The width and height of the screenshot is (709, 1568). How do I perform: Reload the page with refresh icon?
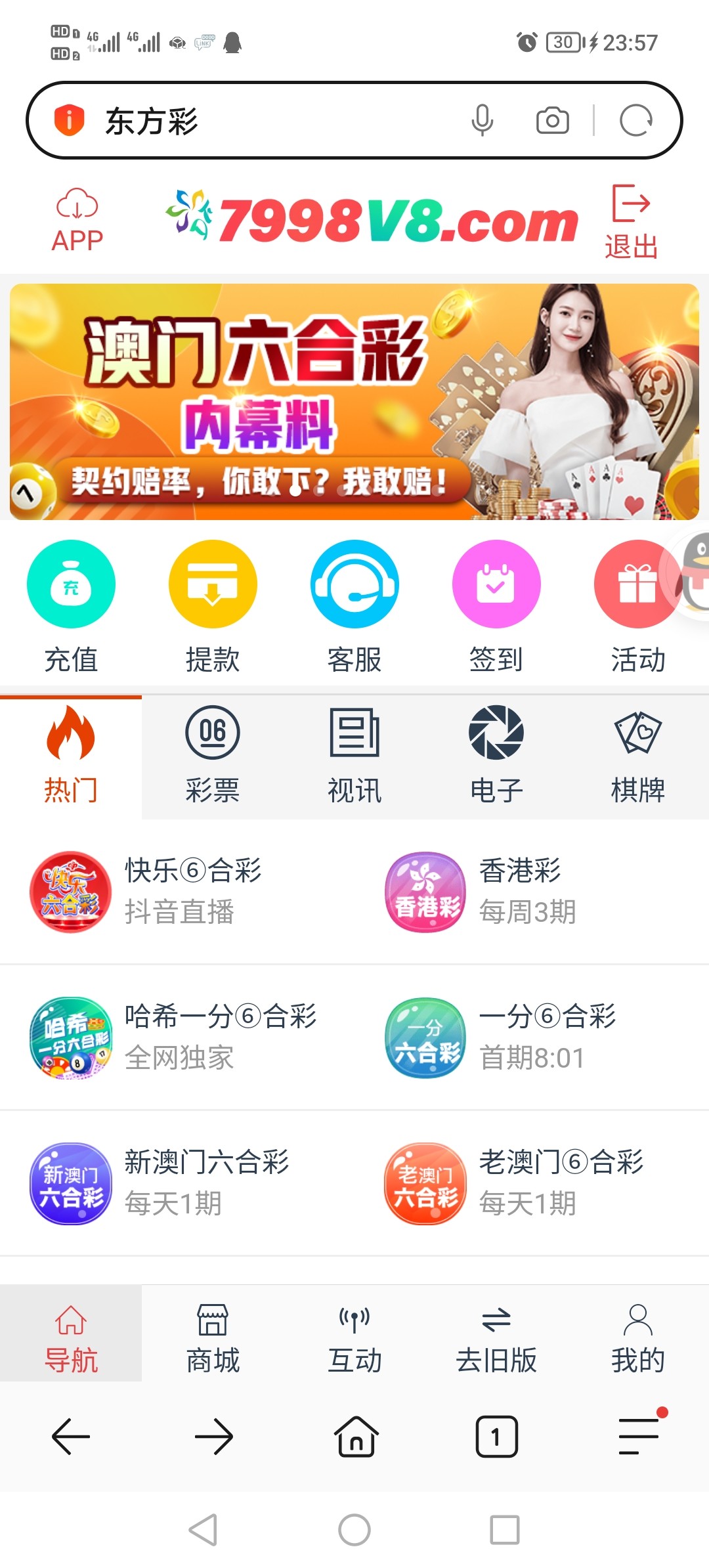tap(635, 121)
